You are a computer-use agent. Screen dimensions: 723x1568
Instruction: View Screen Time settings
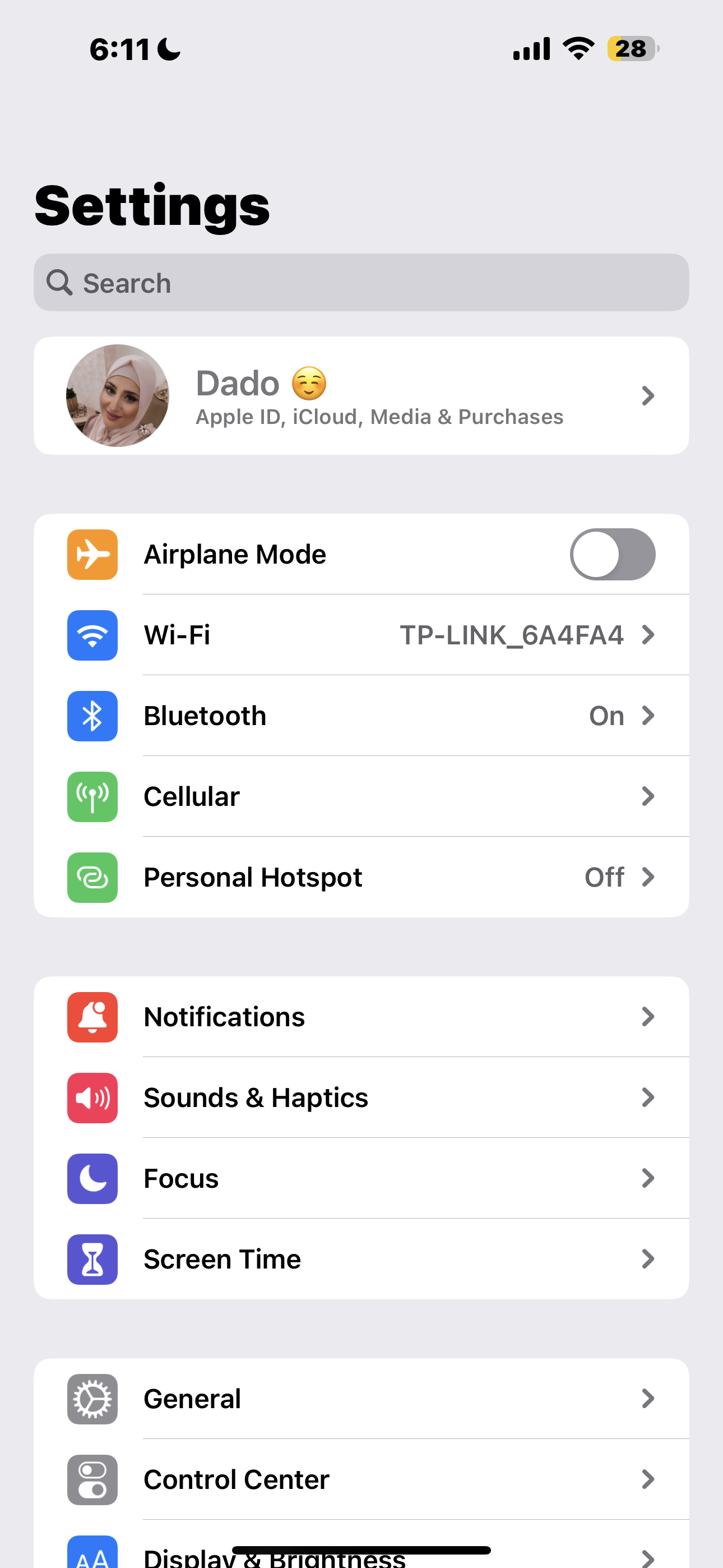pyautogui.click(x=361, y=1259)
